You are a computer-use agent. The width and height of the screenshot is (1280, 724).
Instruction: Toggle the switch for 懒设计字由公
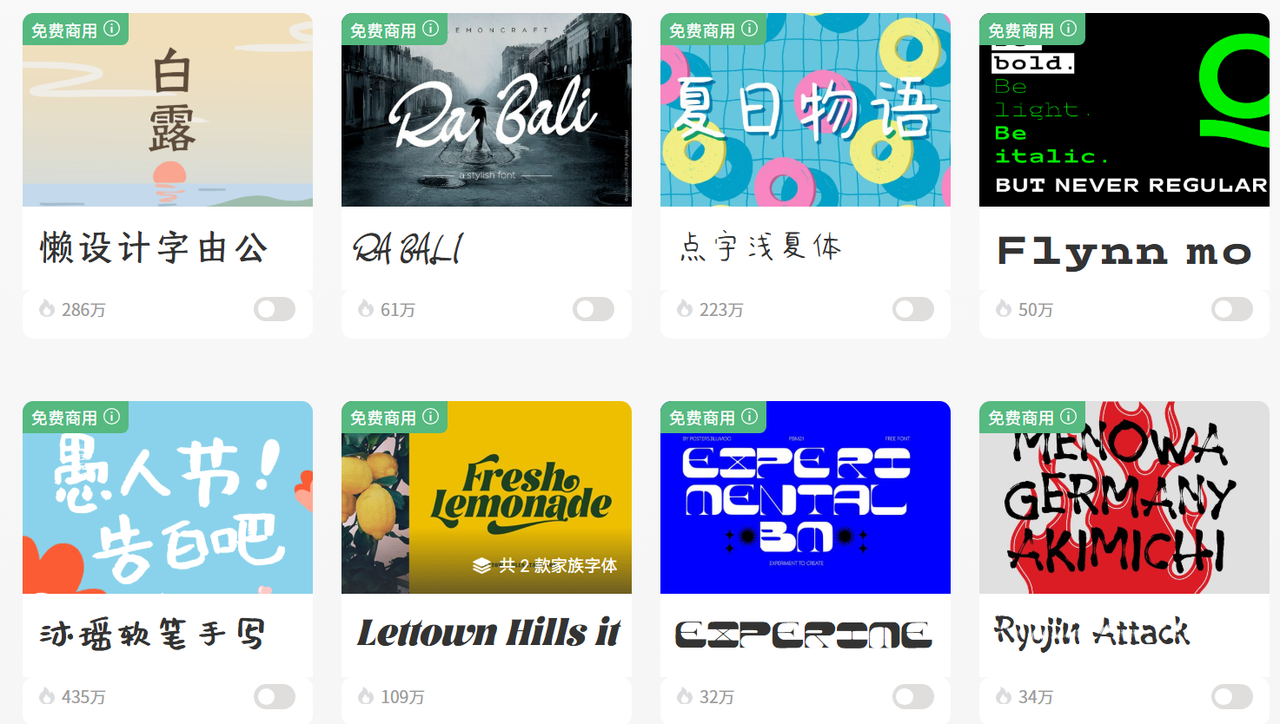274,309
